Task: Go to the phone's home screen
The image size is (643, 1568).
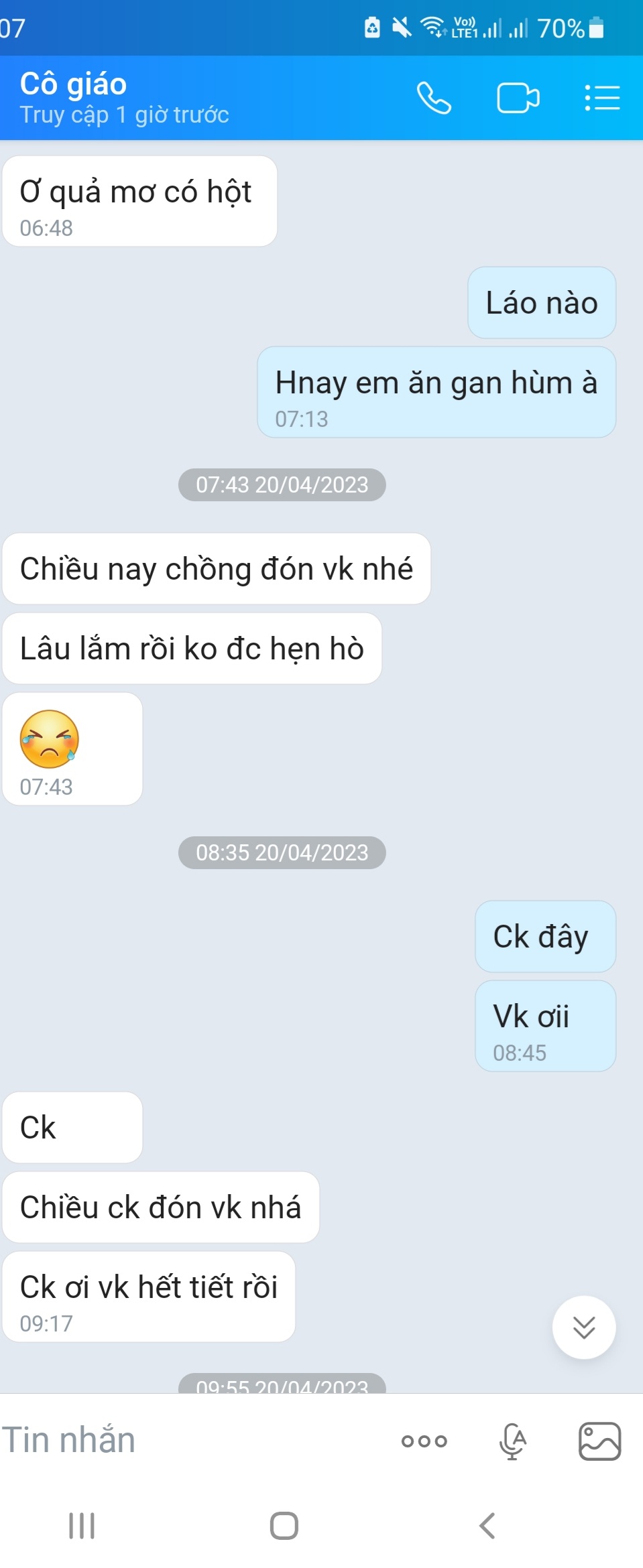Action: click(x=284, y=1526)
